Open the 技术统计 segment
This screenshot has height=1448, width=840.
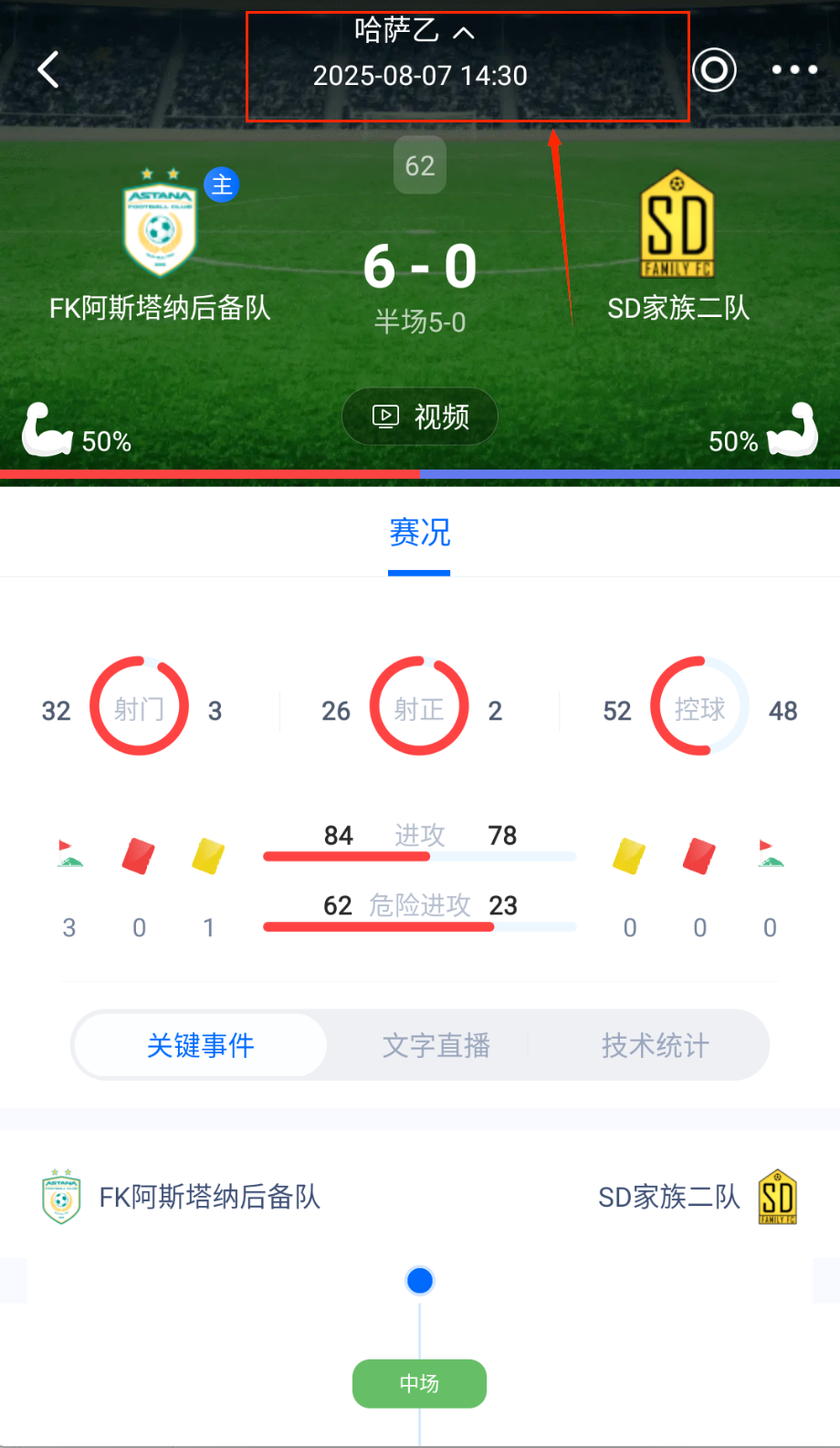[x=655, y=1045]
